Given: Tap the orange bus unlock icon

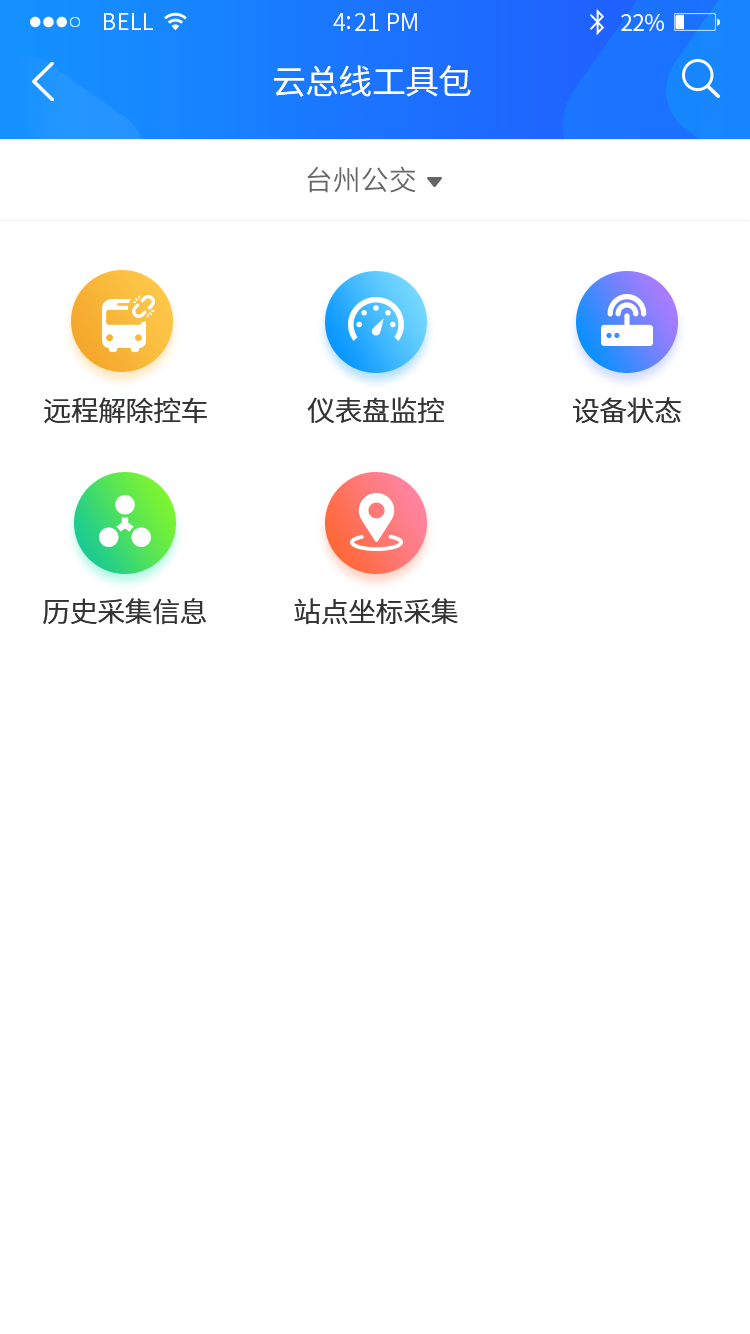Looking at the screenshot, I should point(122,322).
